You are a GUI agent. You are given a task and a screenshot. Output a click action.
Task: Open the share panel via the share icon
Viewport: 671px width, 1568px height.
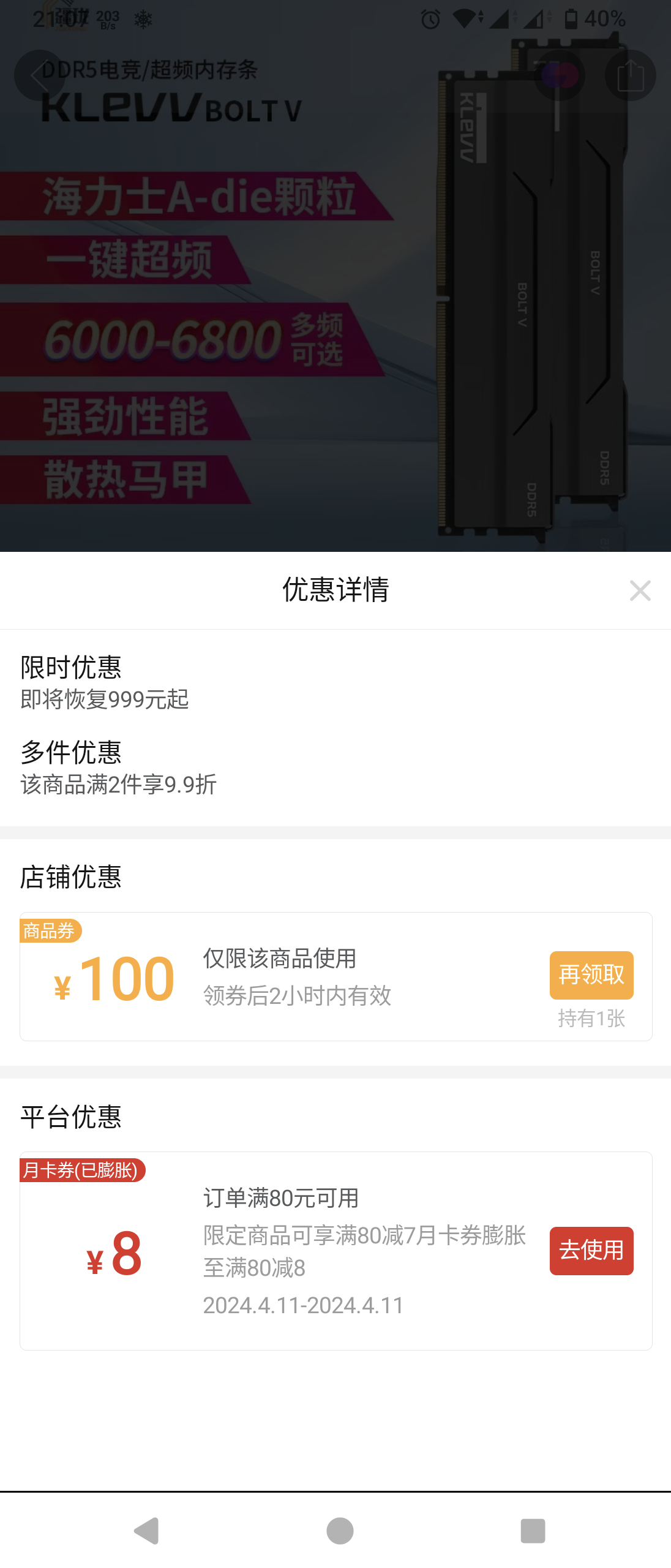pos(629,75)
